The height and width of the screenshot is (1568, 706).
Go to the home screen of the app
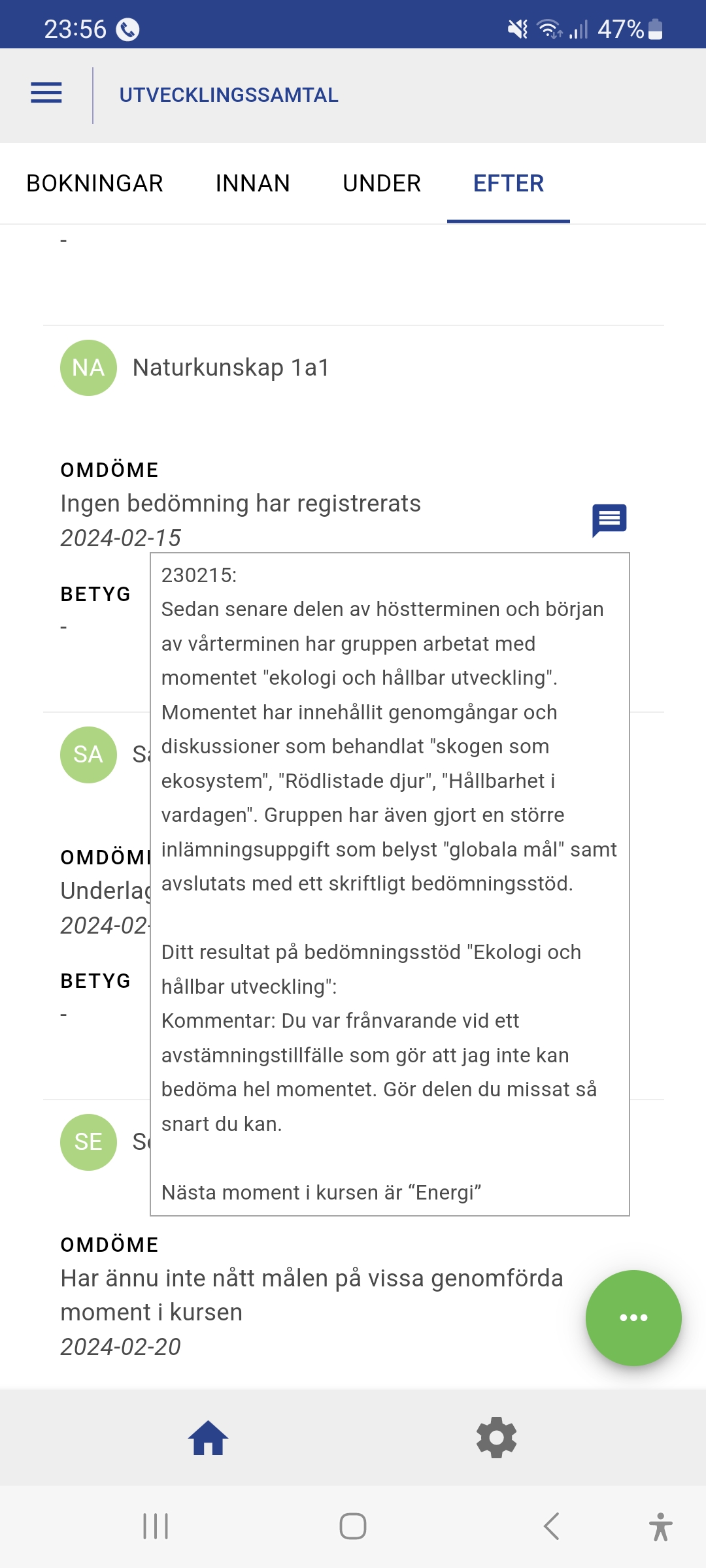[x=208, y=1438]
